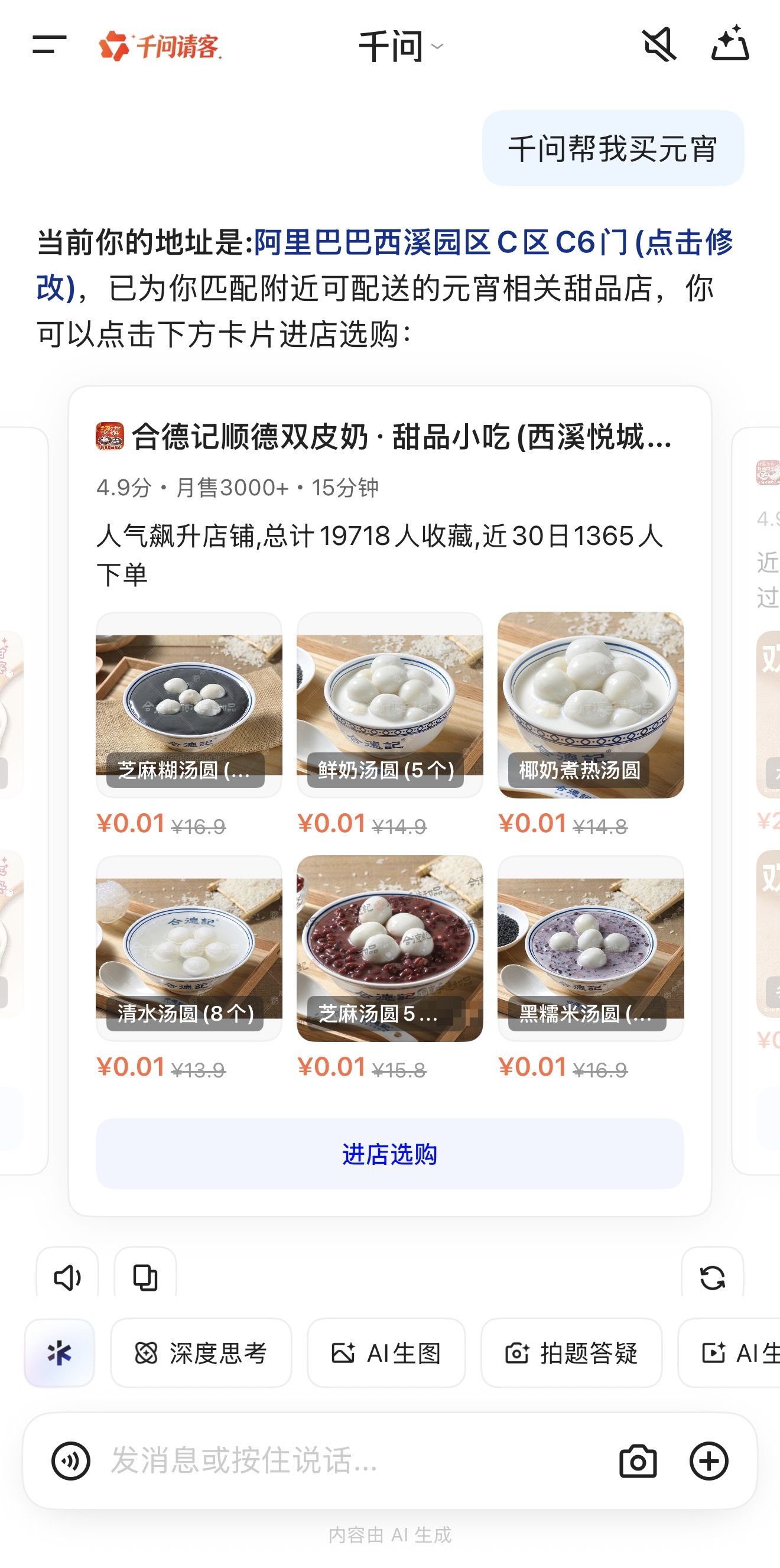This screenshot has width=780, height=1568.
Task: Regenerate the response
Action: point(714,1277)
